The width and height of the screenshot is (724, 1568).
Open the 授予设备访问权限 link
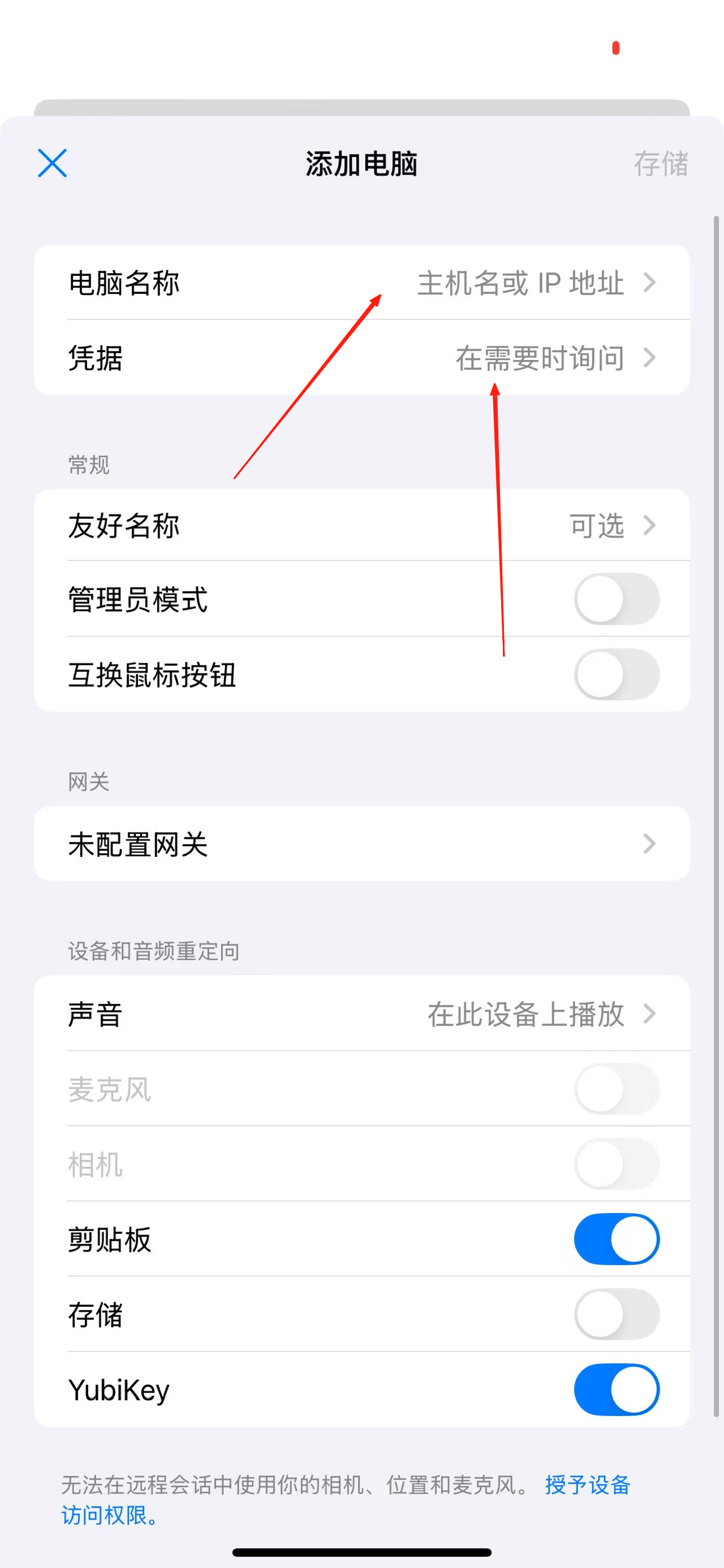(587, 1484)
